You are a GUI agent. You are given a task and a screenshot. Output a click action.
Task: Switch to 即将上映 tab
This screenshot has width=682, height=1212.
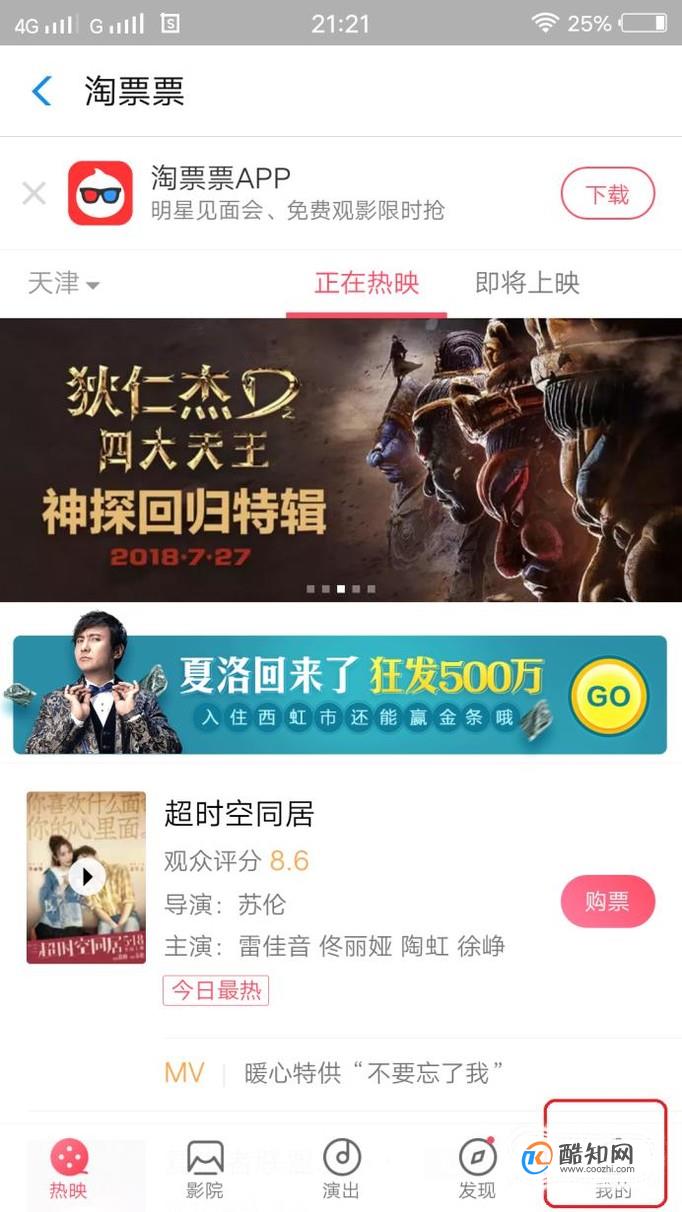click(527, 283)
